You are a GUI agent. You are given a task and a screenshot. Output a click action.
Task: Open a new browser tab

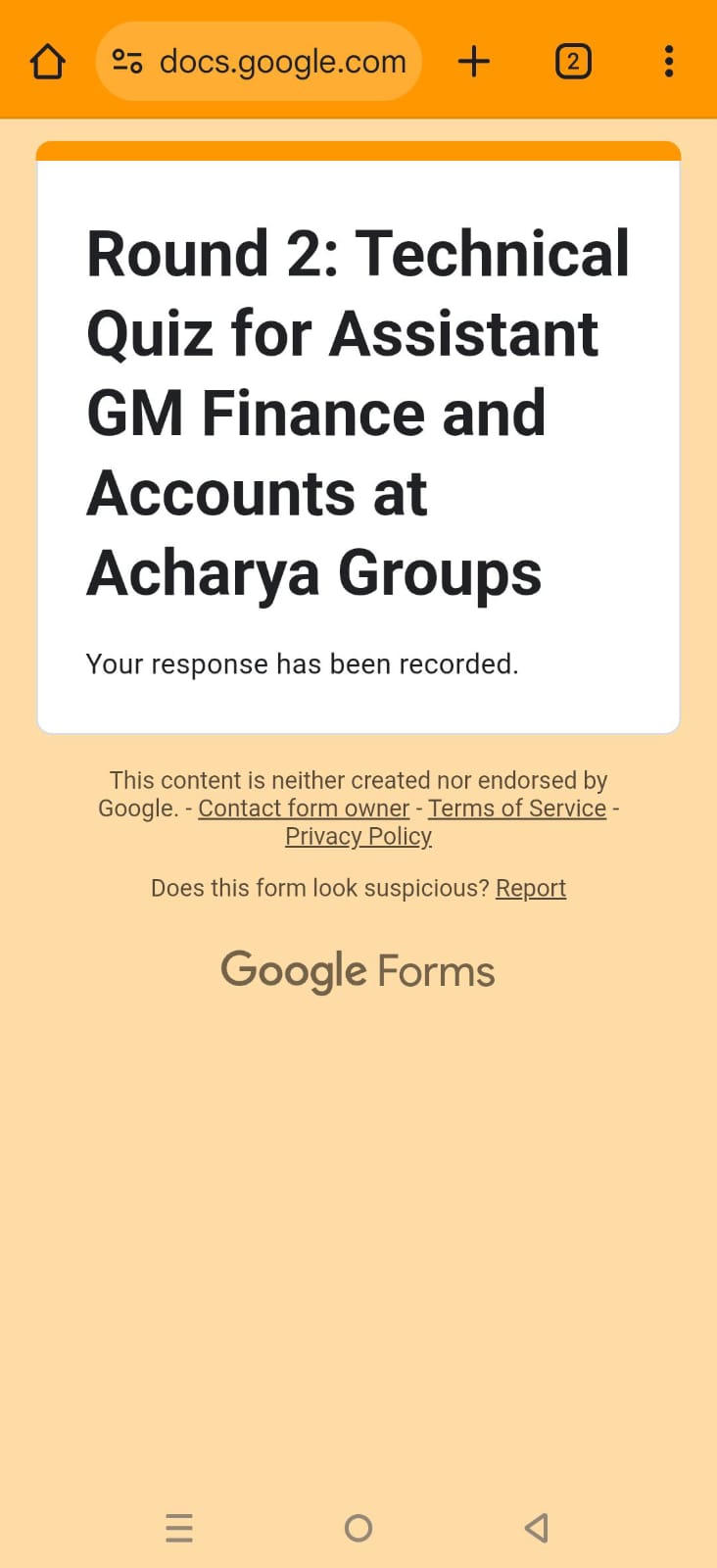474,62
